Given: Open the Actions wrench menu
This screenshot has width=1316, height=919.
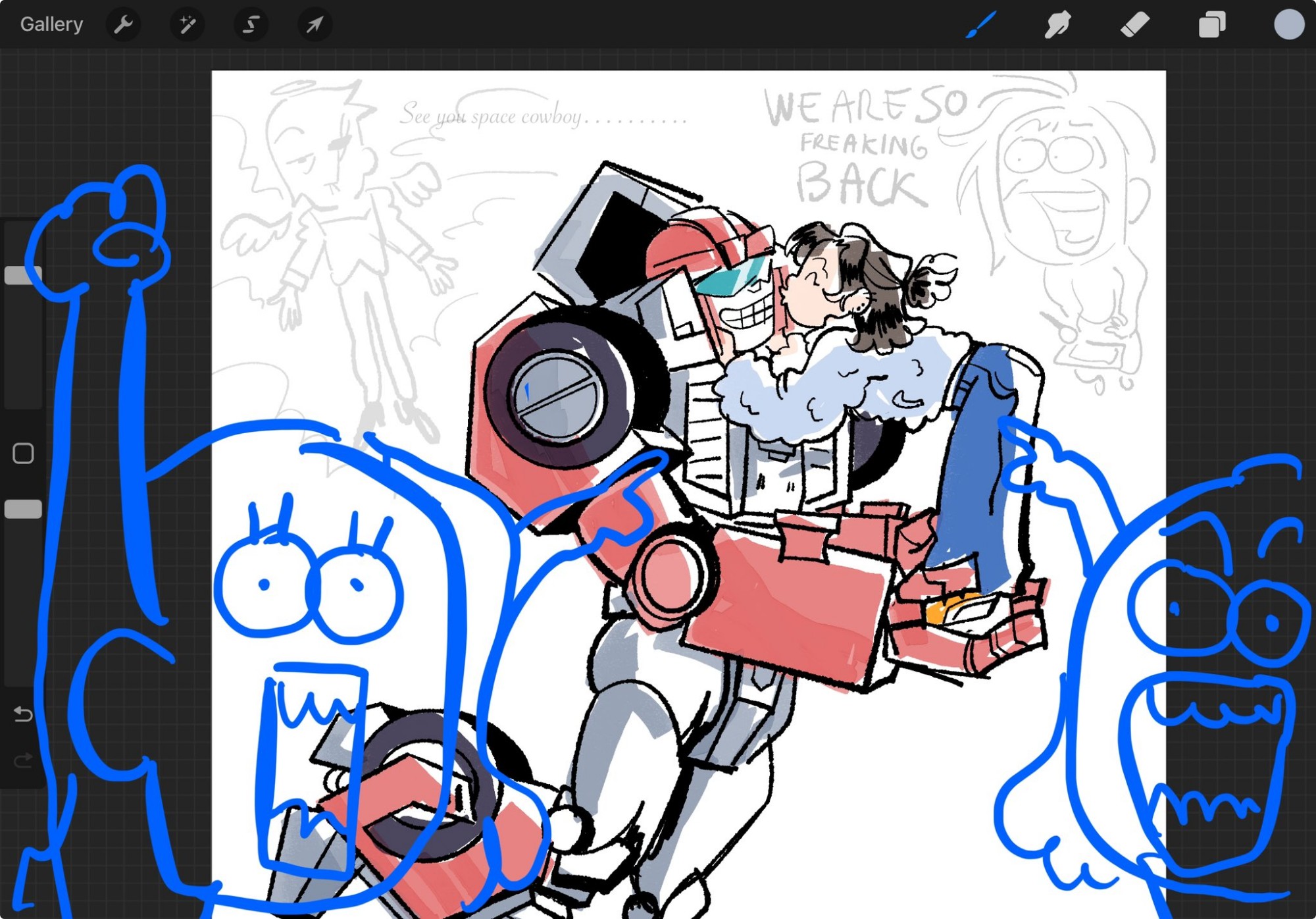Looking at the screenshot, I should click(123, 25).
